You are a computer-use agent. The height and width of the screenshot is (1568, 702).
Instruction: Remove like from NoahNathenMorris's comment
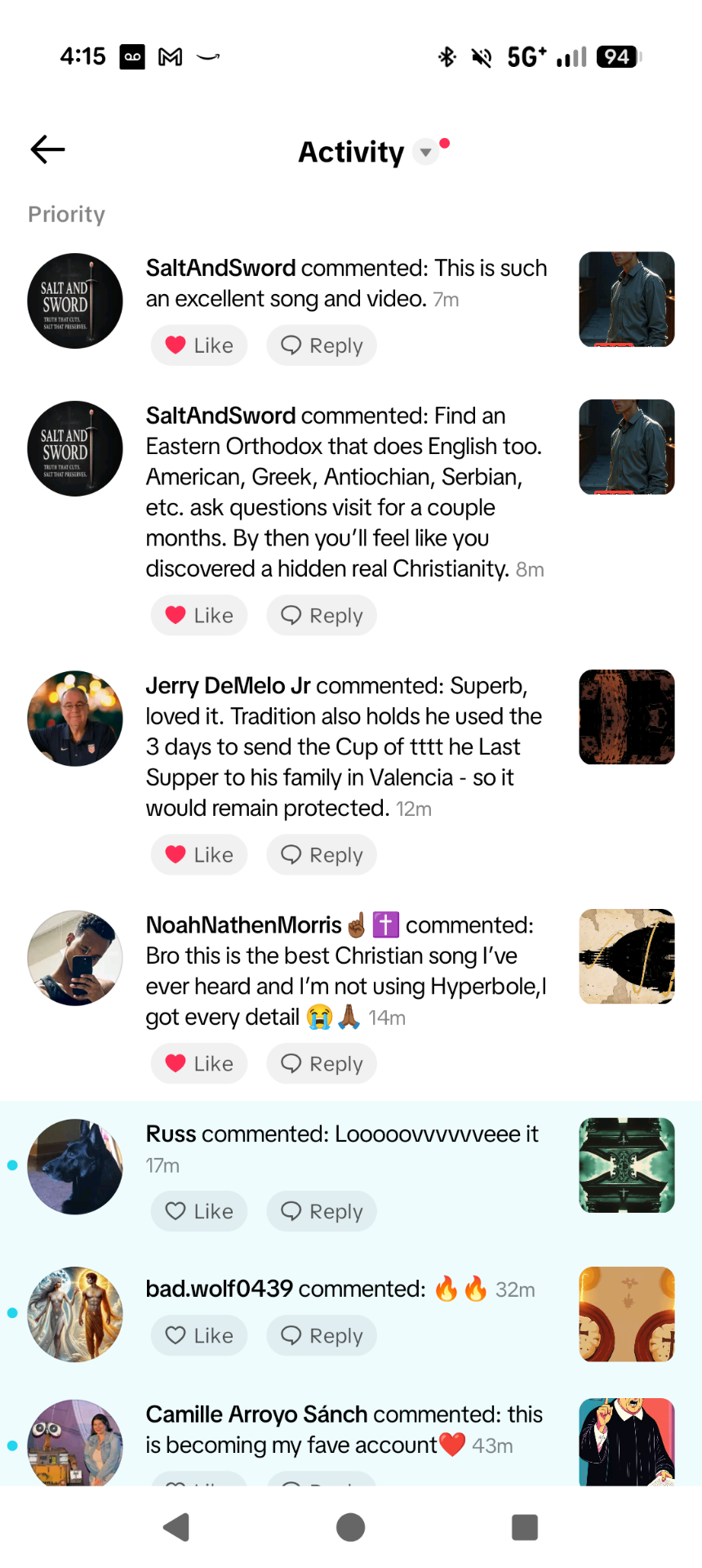click(199, 1063)
